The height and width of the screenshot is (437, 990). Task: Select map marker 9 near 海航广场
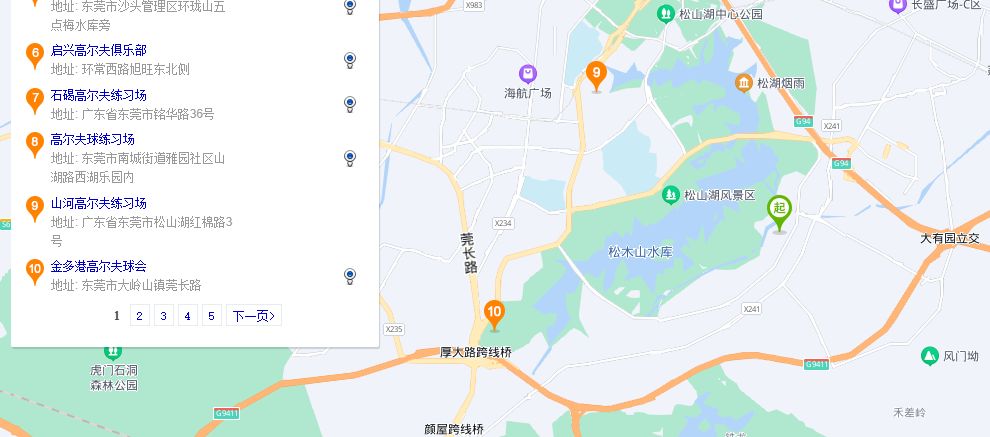point(596,75)
